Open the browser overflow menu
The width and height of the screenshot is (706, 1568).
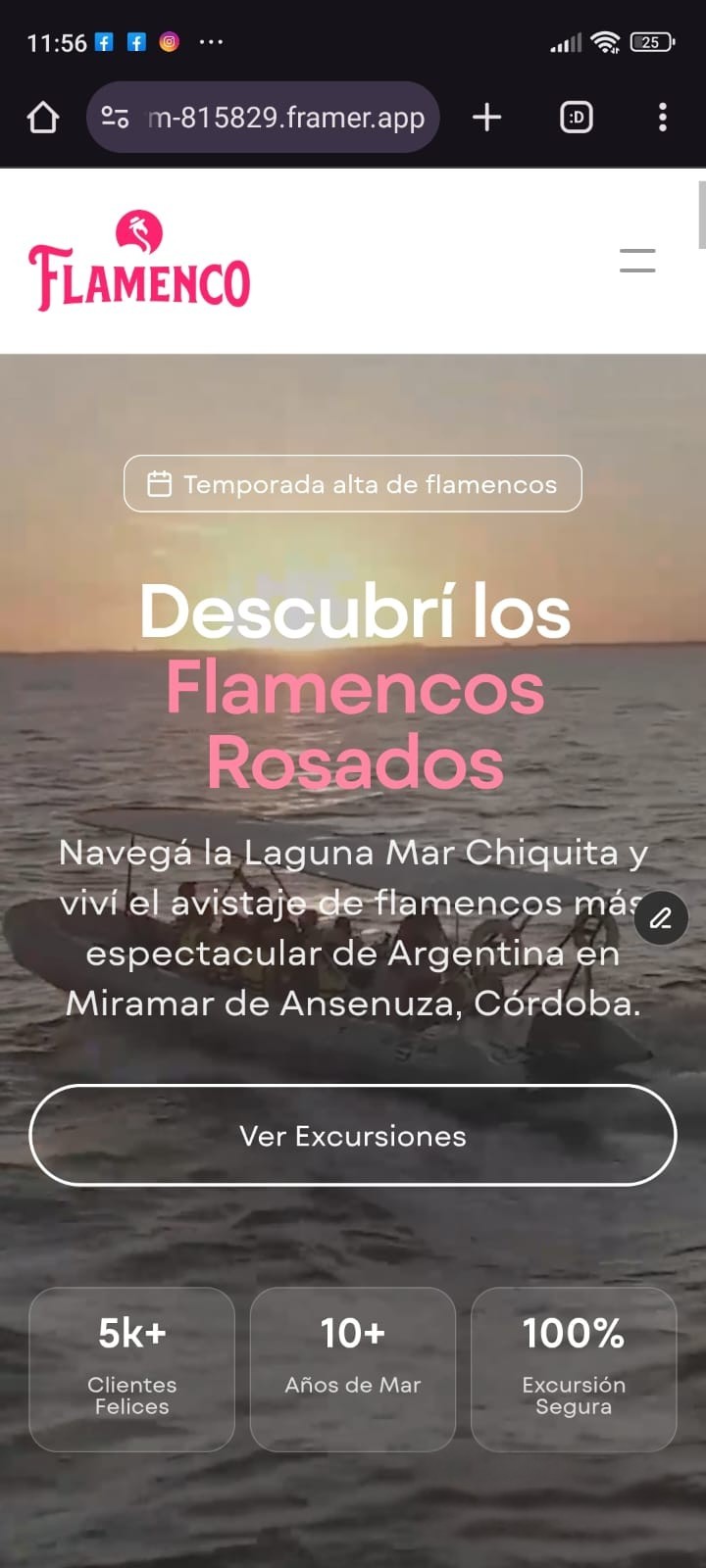click(663, 118)
